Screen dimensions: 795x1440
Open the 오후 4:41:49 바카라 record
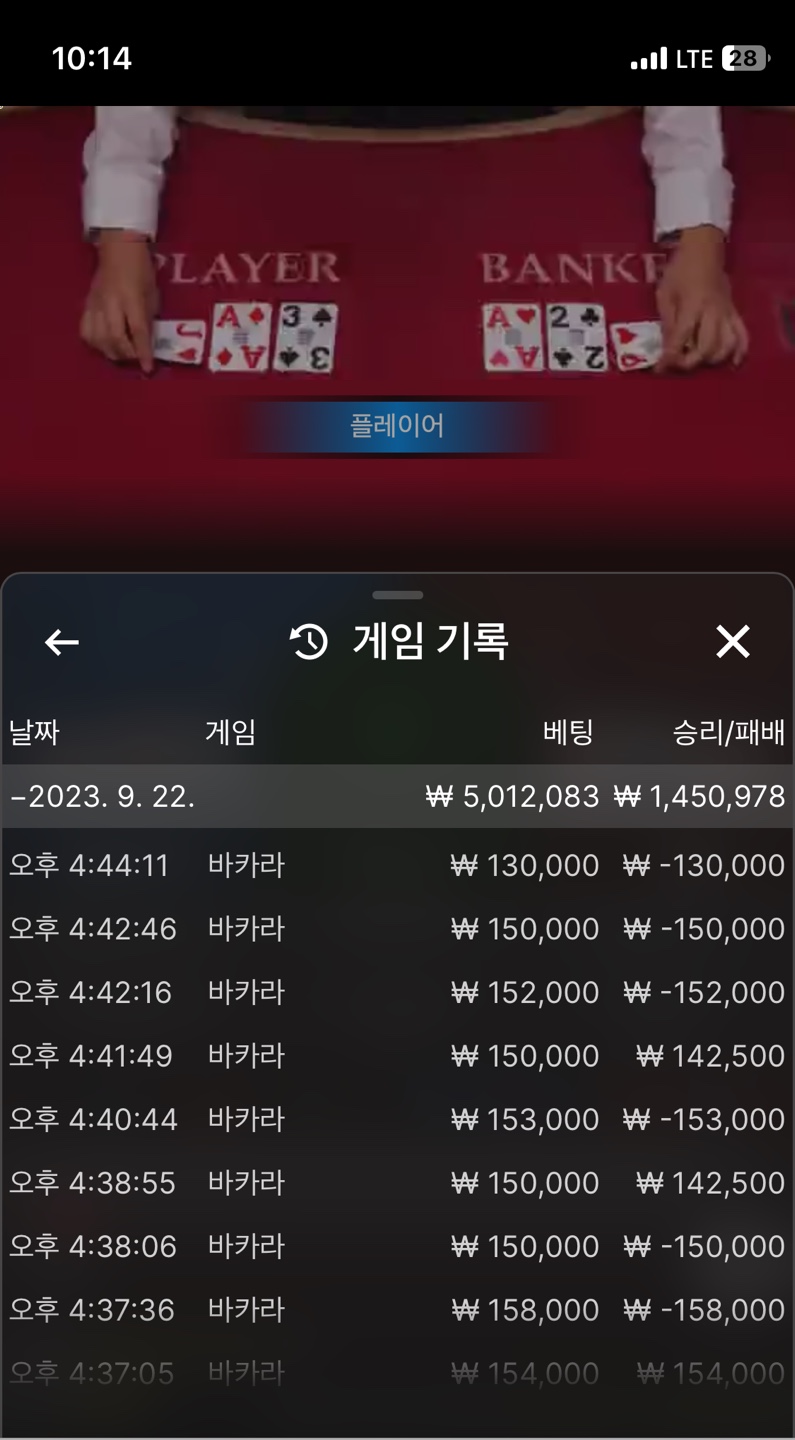tap(397, 1056)
